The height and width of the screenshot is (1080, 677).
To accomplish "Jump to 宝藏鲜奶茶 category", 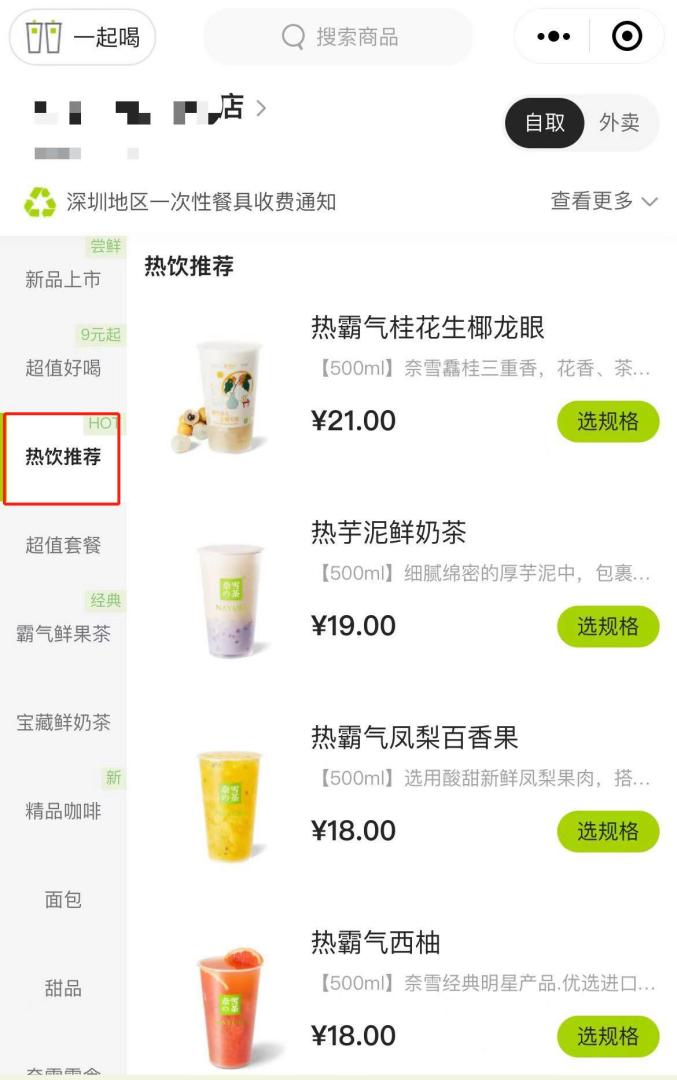I will (63, 722).
